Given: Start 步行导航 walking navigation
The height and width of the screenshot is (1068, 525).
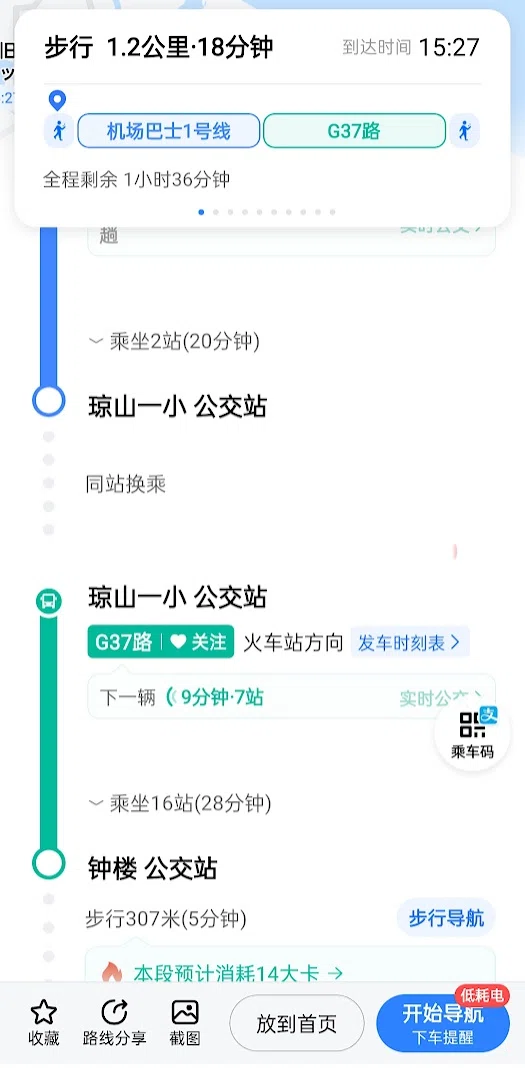Looking at the screenshot, I should pos(446,918).
